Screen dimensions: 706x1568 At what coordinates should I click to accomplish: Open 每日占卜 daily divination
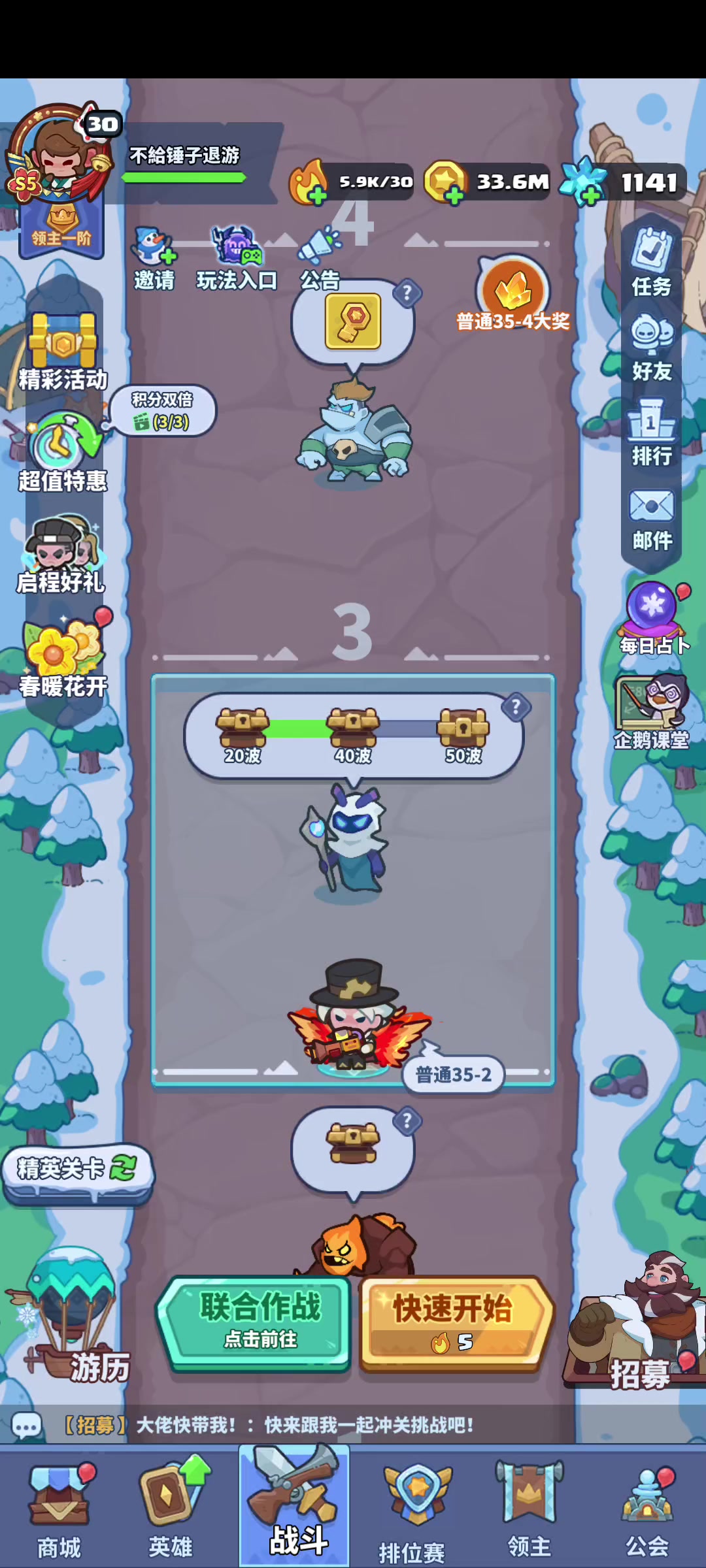pos(654,619)
